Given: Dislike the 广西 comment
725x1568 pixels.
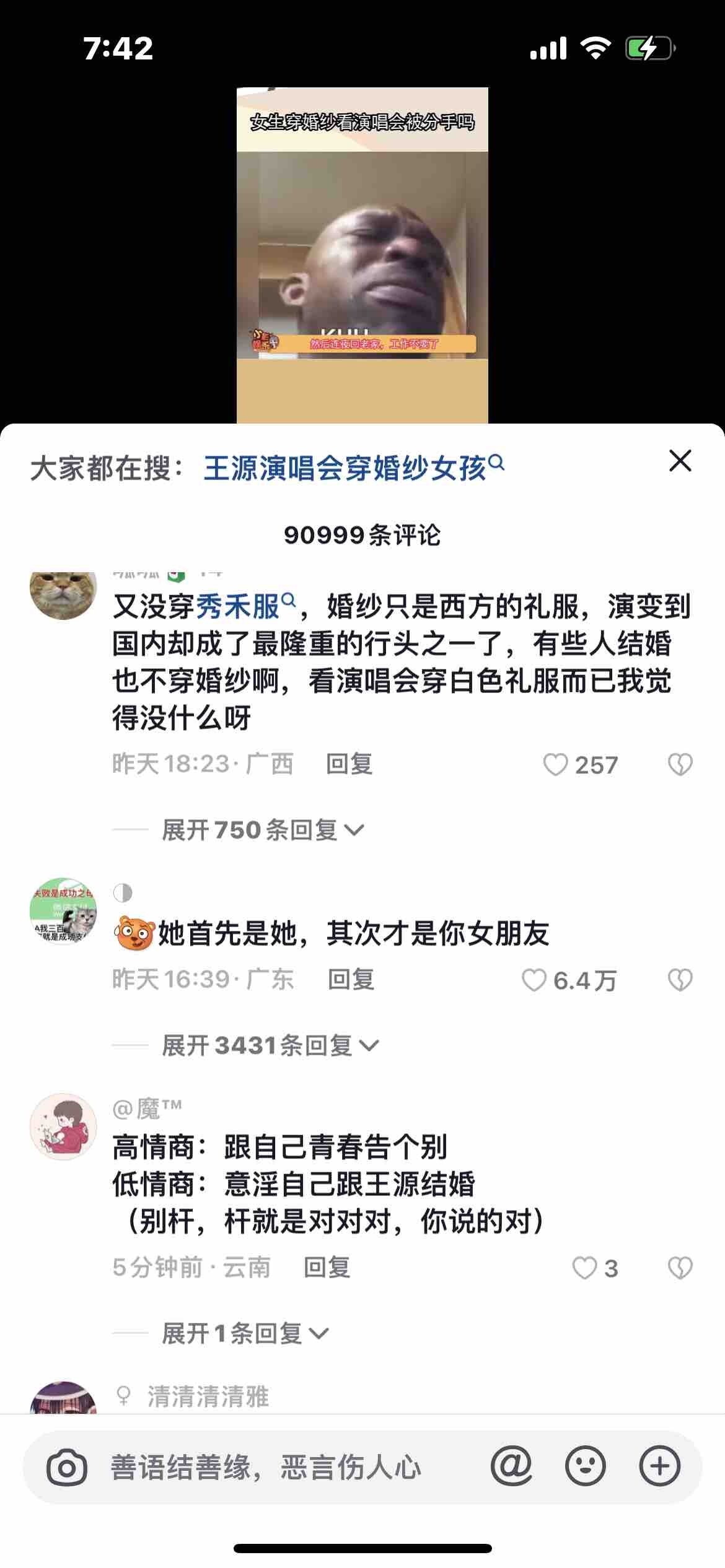Looking at the screenshot, I should (x=680, y=765).
